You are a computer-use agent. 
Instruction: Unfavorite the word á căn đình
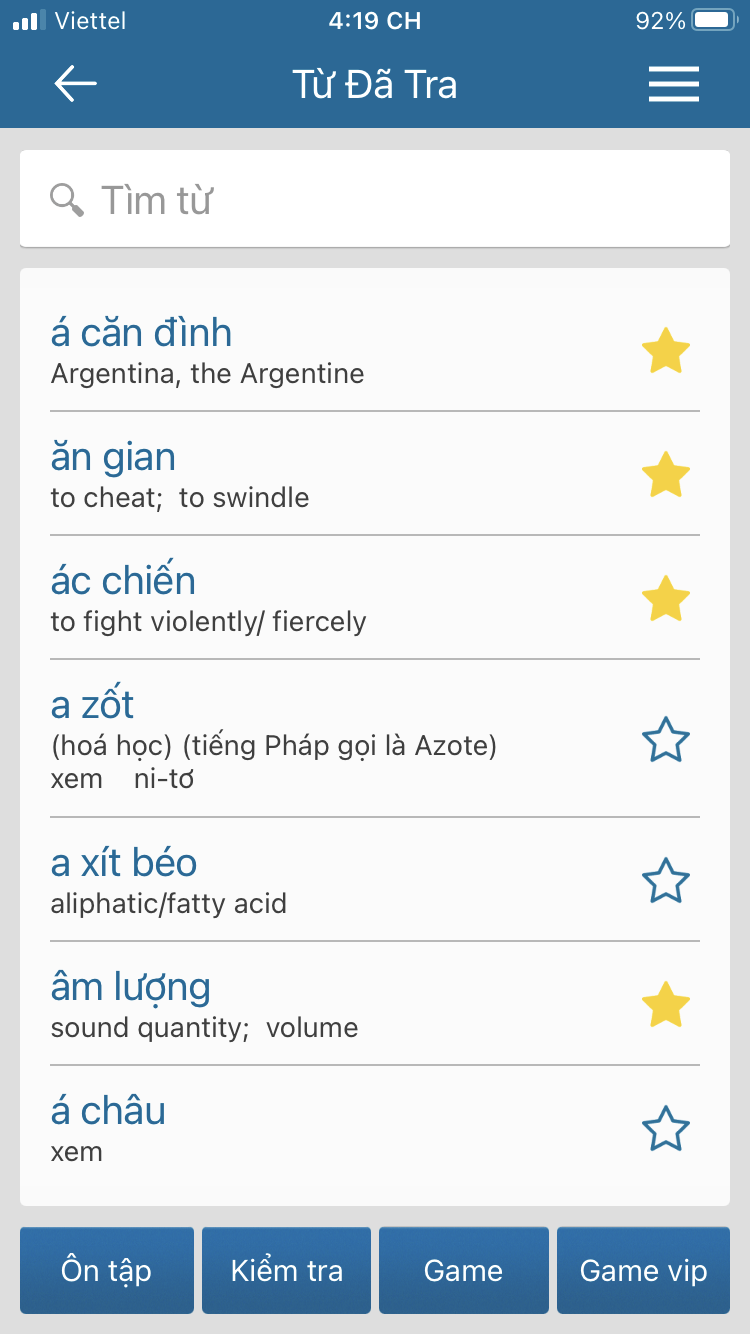click(667, 351)
